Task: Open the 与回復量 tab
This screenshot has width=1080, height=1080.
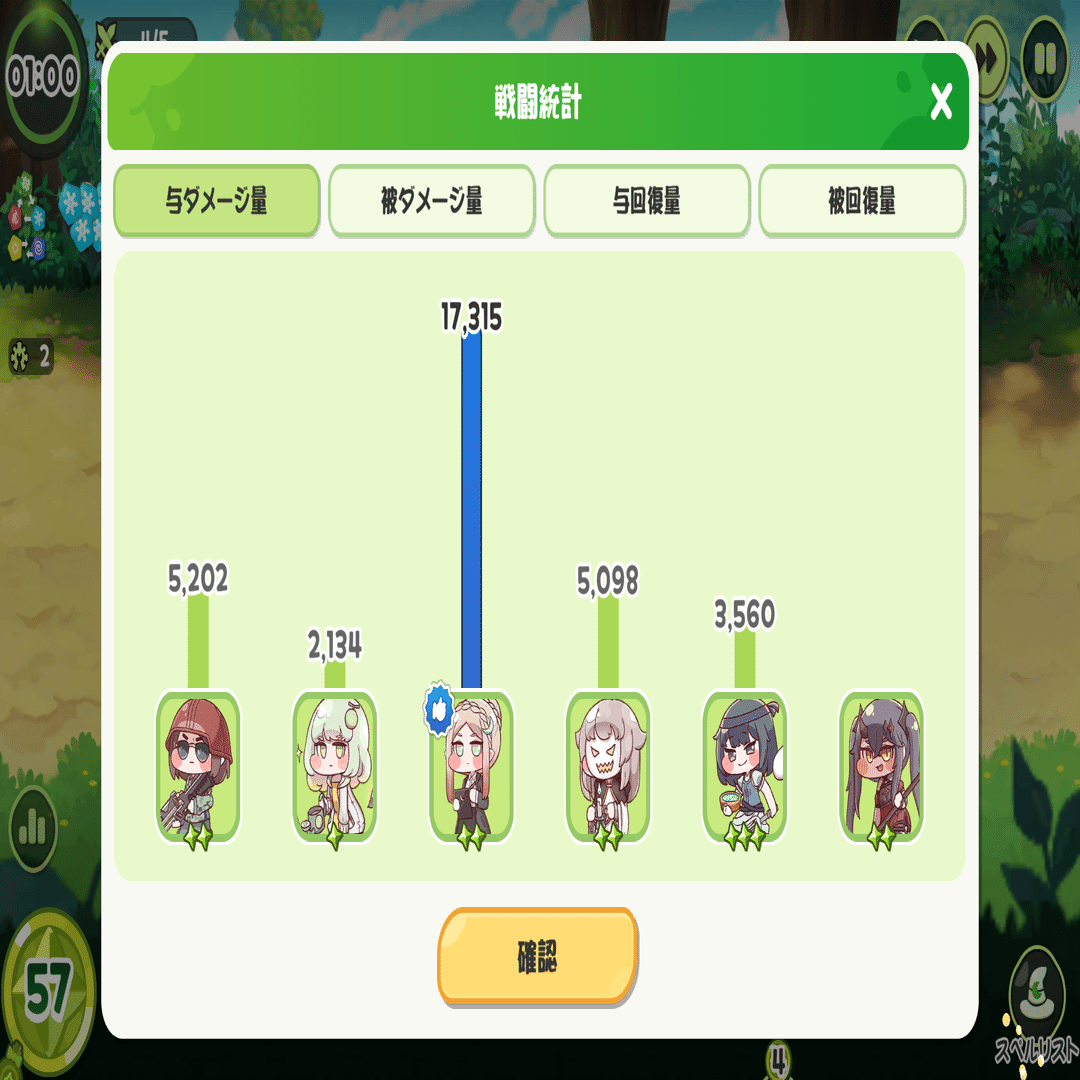Action: (647, 201)
